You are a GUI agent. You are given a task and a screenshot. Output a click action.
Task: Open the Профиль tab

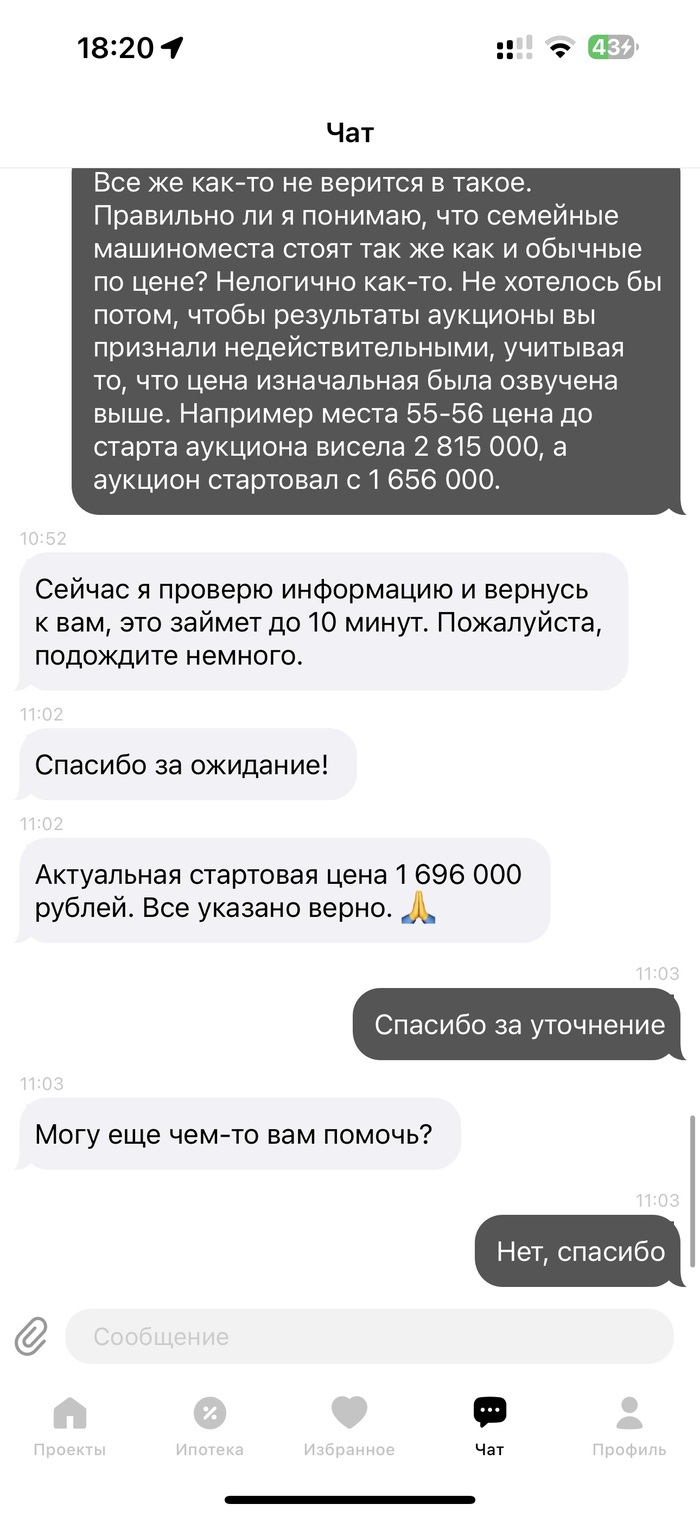[629, 1426]
